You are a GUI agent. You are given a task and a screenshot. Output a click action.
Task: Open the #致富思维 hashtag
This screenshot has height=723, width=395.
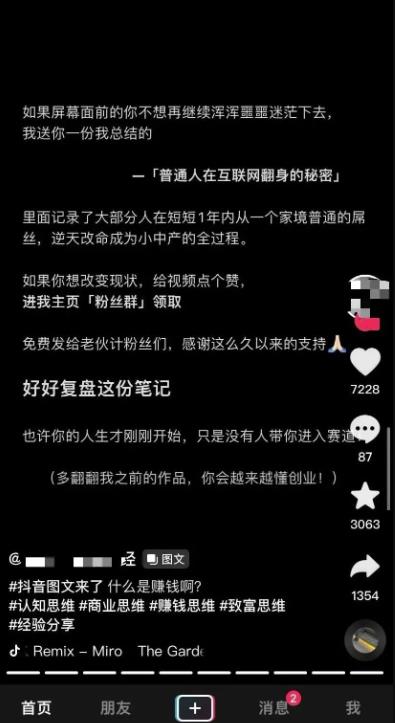[252, 606]
